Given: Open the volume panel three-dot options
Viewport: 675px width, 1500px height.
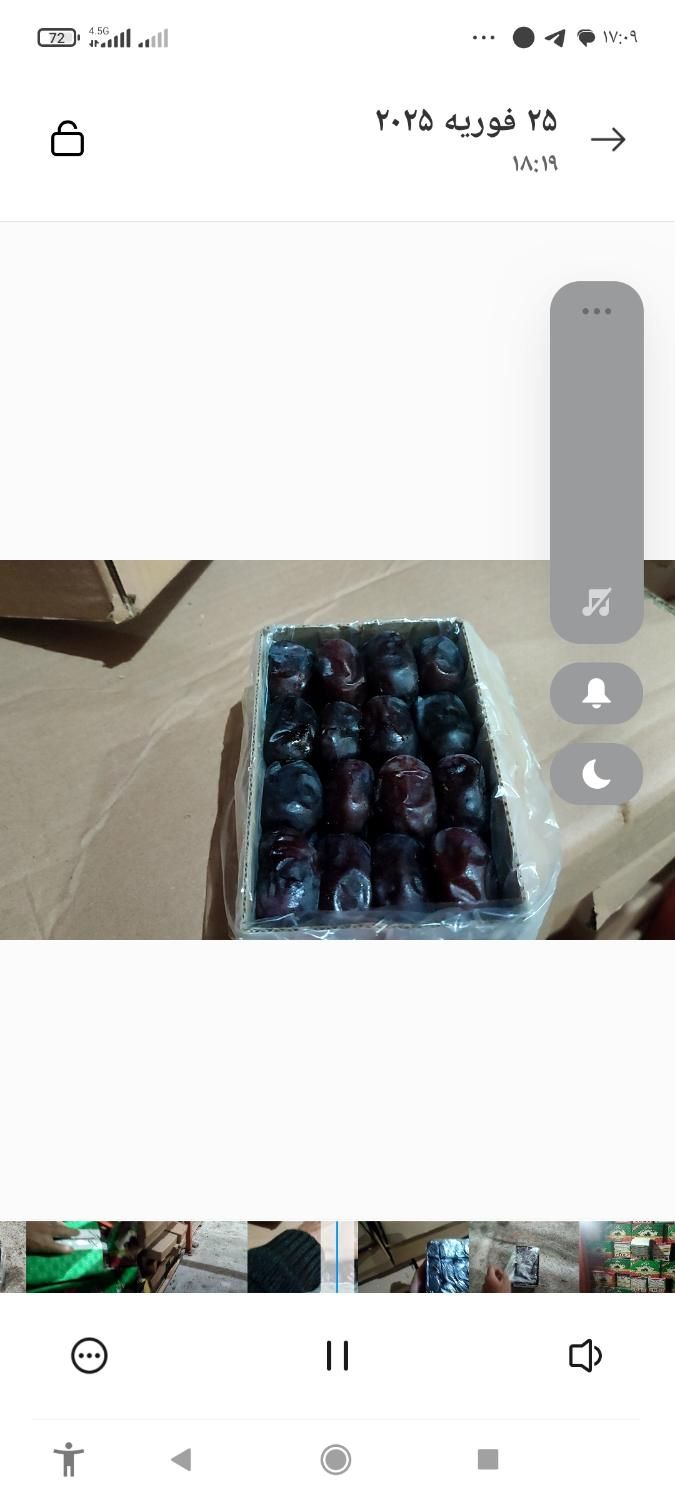Looking at the screenshot, I should tap(596, 311).
